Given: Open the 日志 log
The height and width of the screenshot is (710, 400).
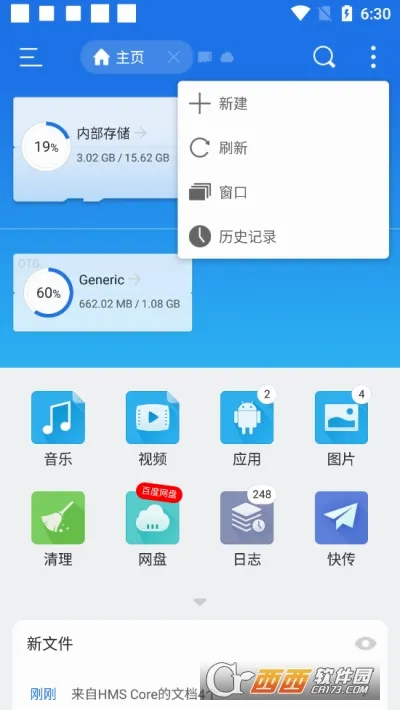Looking at the screenshot, I should pyautogui.click(x=247, y=529).
